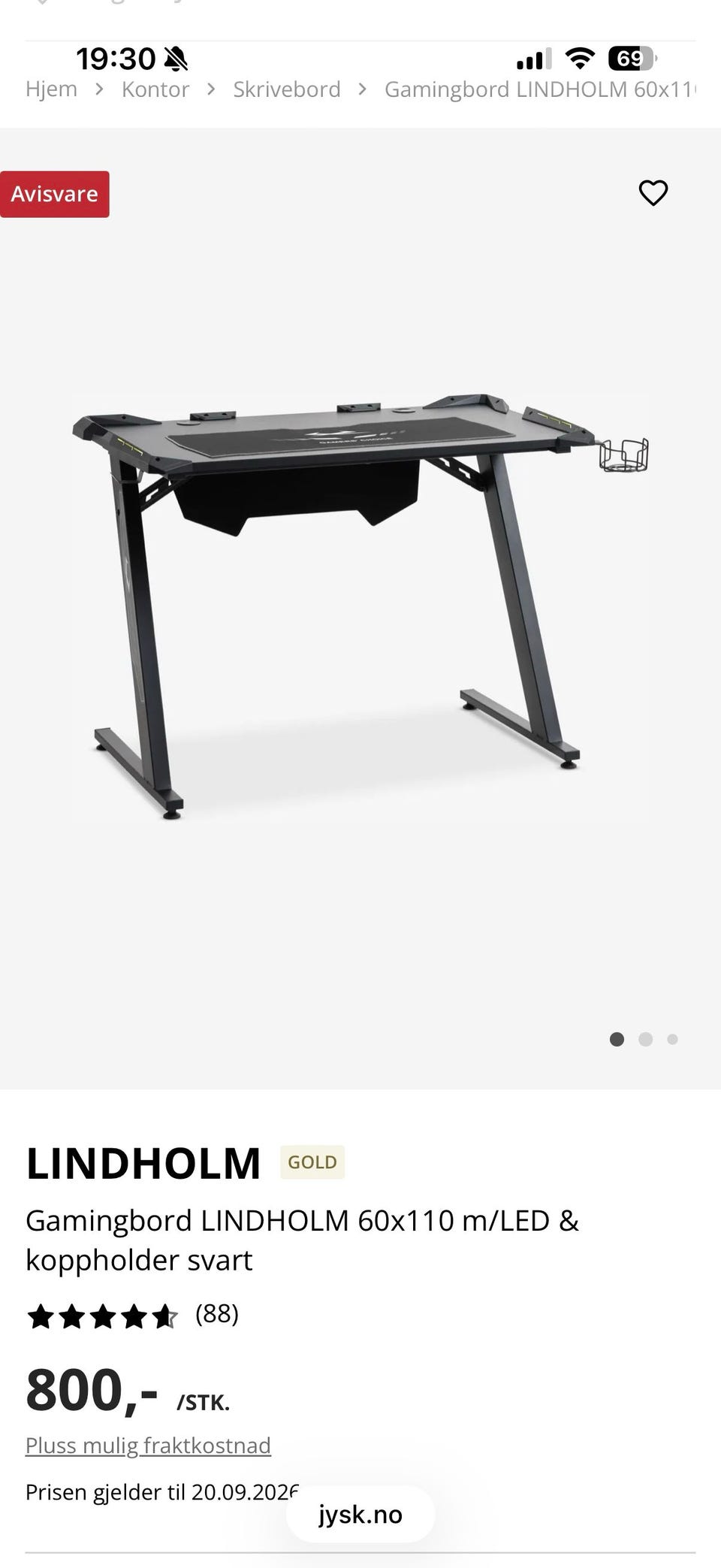Tap the jysk.no address pill

tap(360, 1514)
